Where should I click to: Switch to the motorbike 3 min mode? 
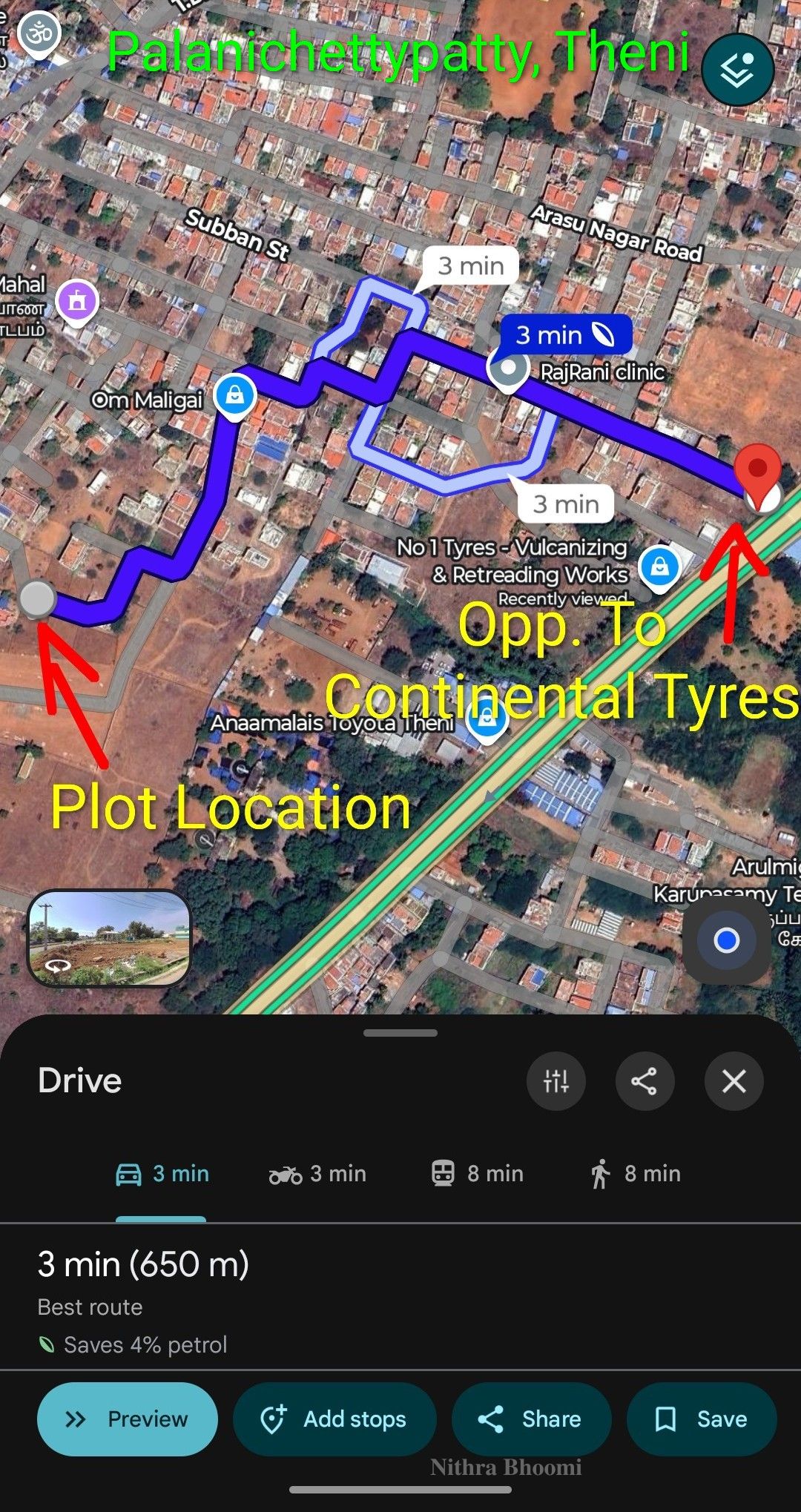pos(317,1174)
